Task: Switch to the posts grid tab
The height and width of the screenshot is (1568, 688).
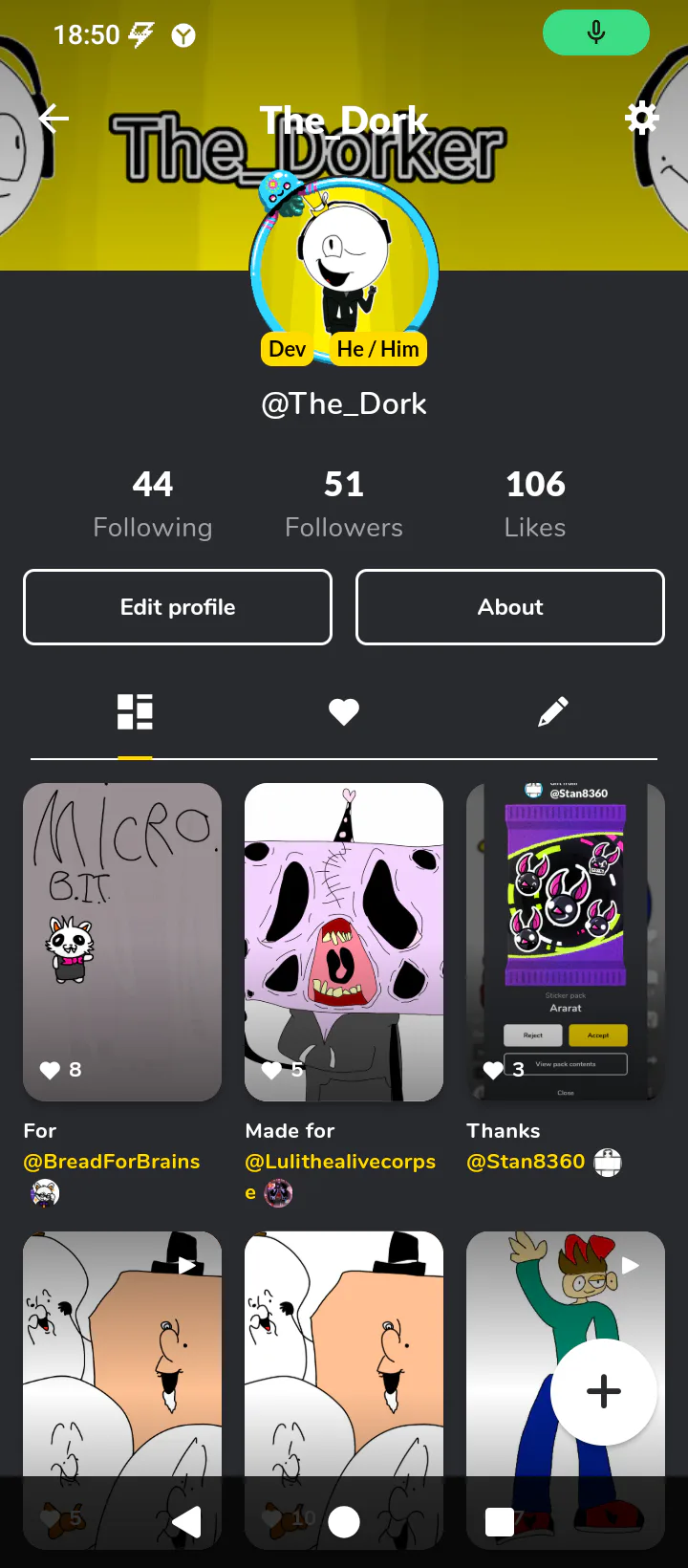Action: click(135, 711)
